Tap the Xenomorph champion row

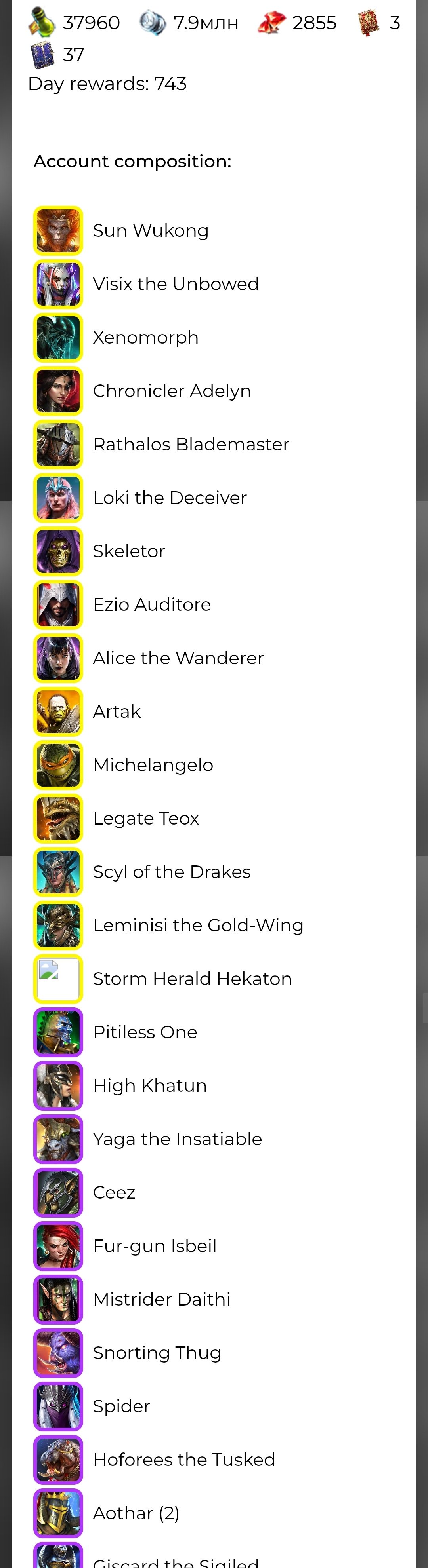coord(145,338)
